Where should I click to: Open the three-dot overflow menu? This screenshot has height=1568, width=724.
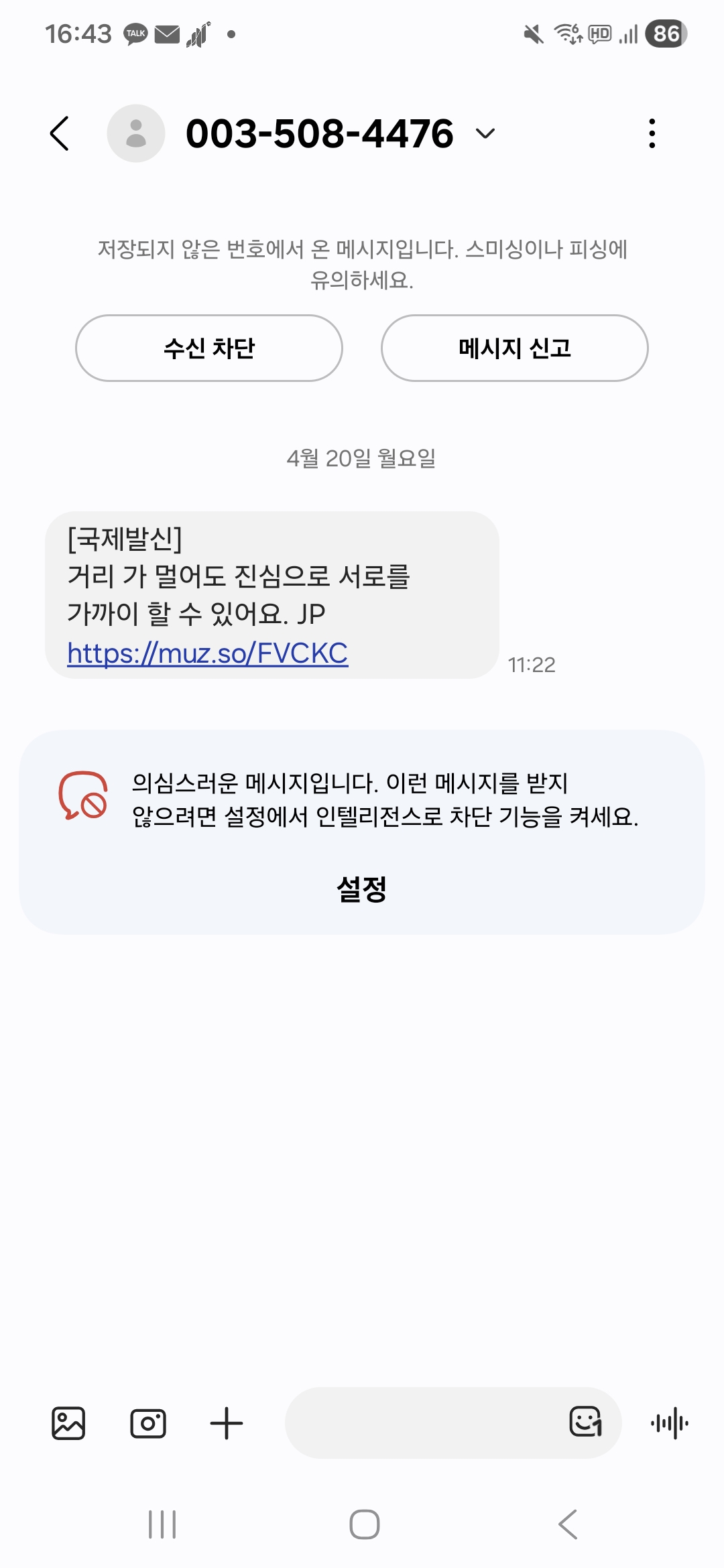point(652,133)
